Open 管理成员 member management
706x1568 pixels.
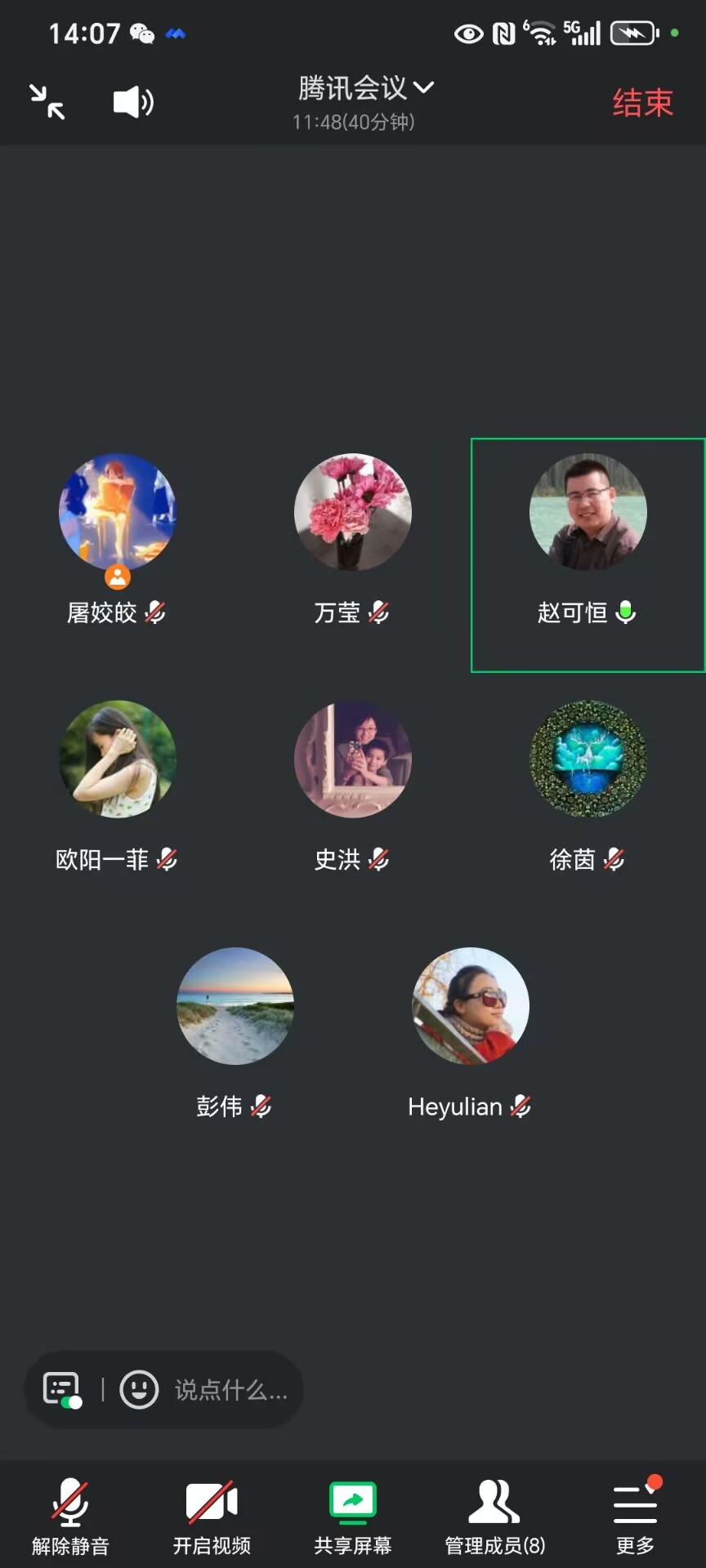(494, 1516)
